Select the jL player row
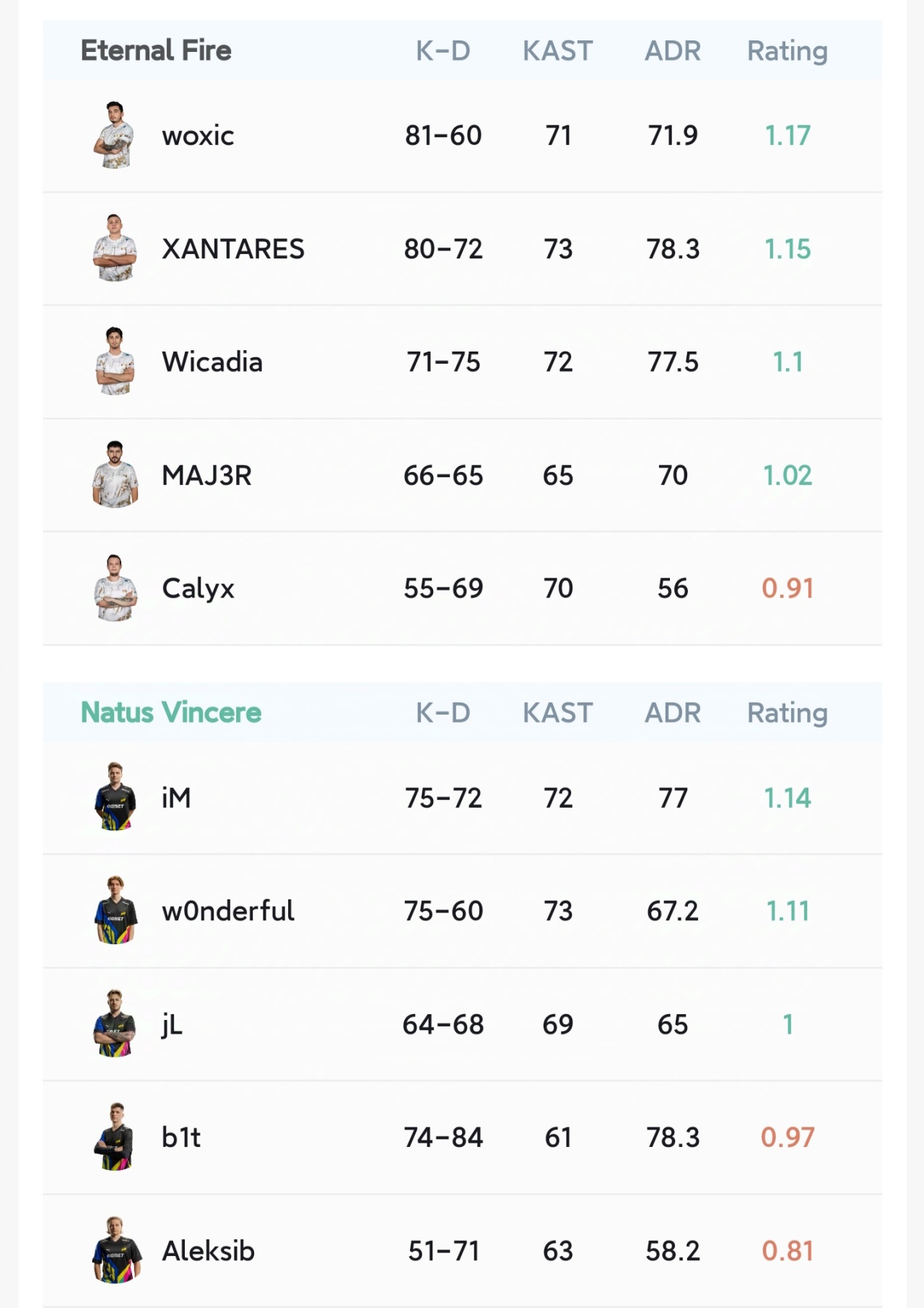This screenshot has width=924, height=1308. click(x=462, y=1025)
